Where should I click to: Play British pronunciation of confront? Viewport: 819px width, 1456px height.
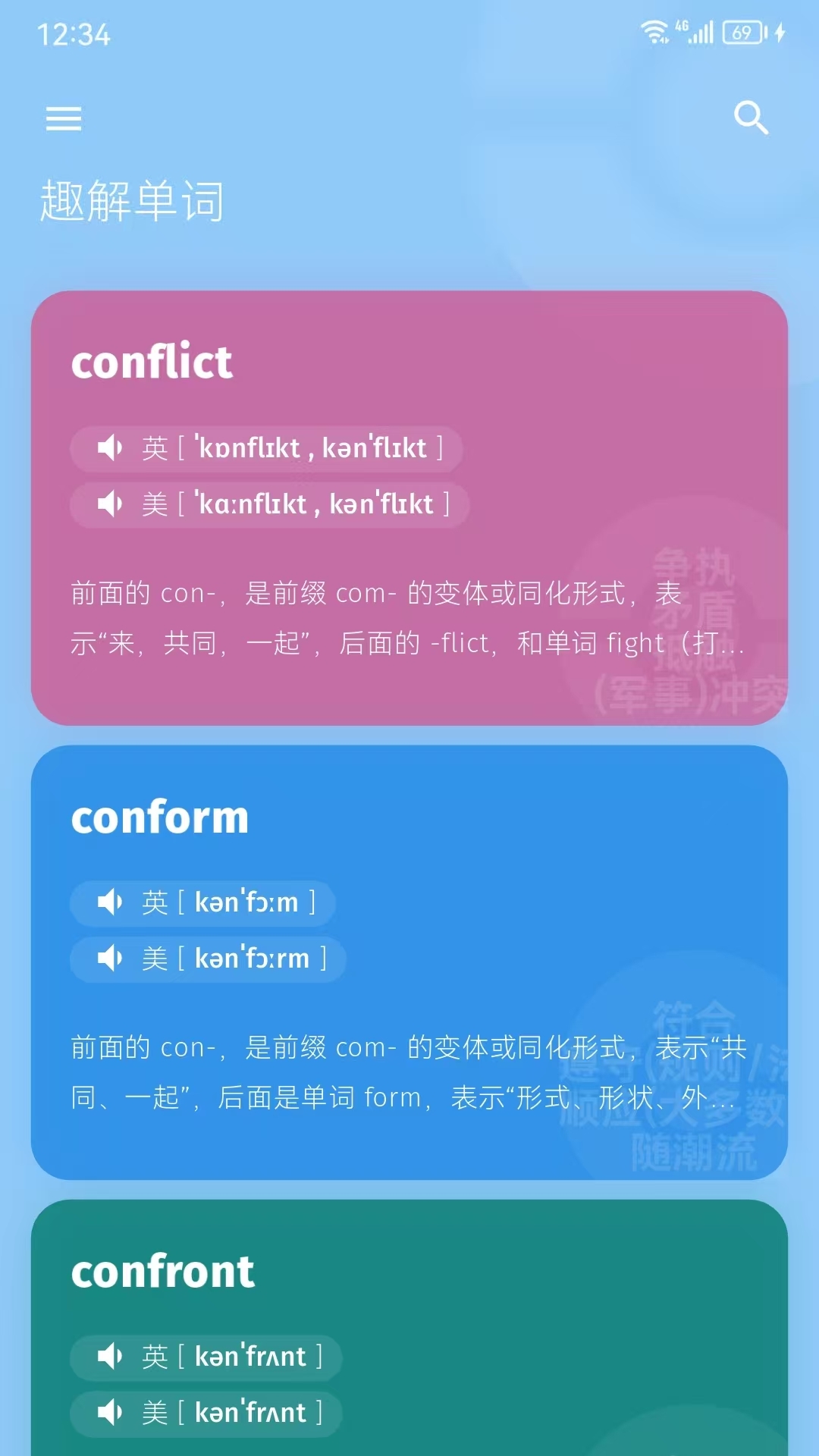111,1357
